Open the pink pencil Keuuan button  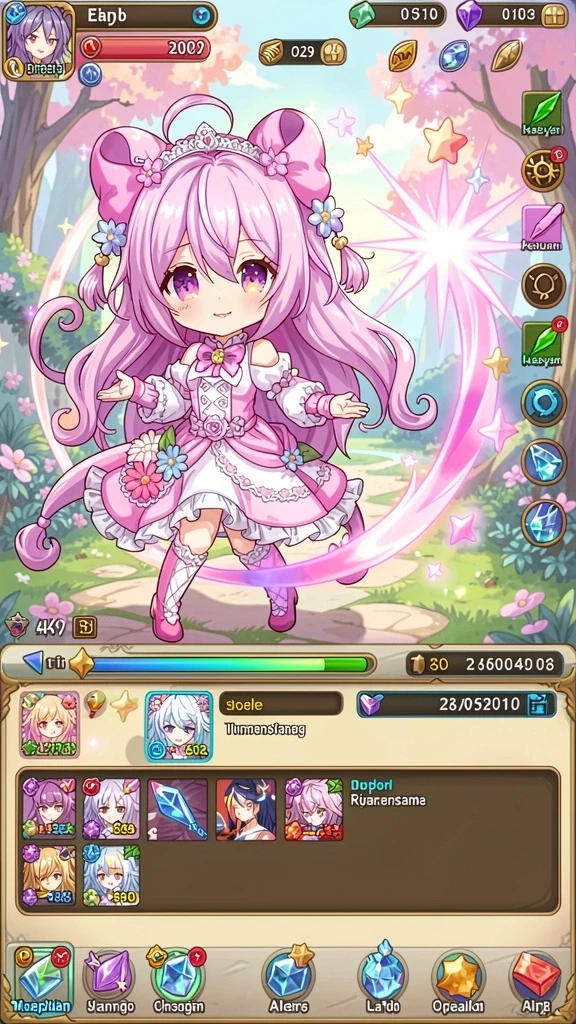point(542,227)
